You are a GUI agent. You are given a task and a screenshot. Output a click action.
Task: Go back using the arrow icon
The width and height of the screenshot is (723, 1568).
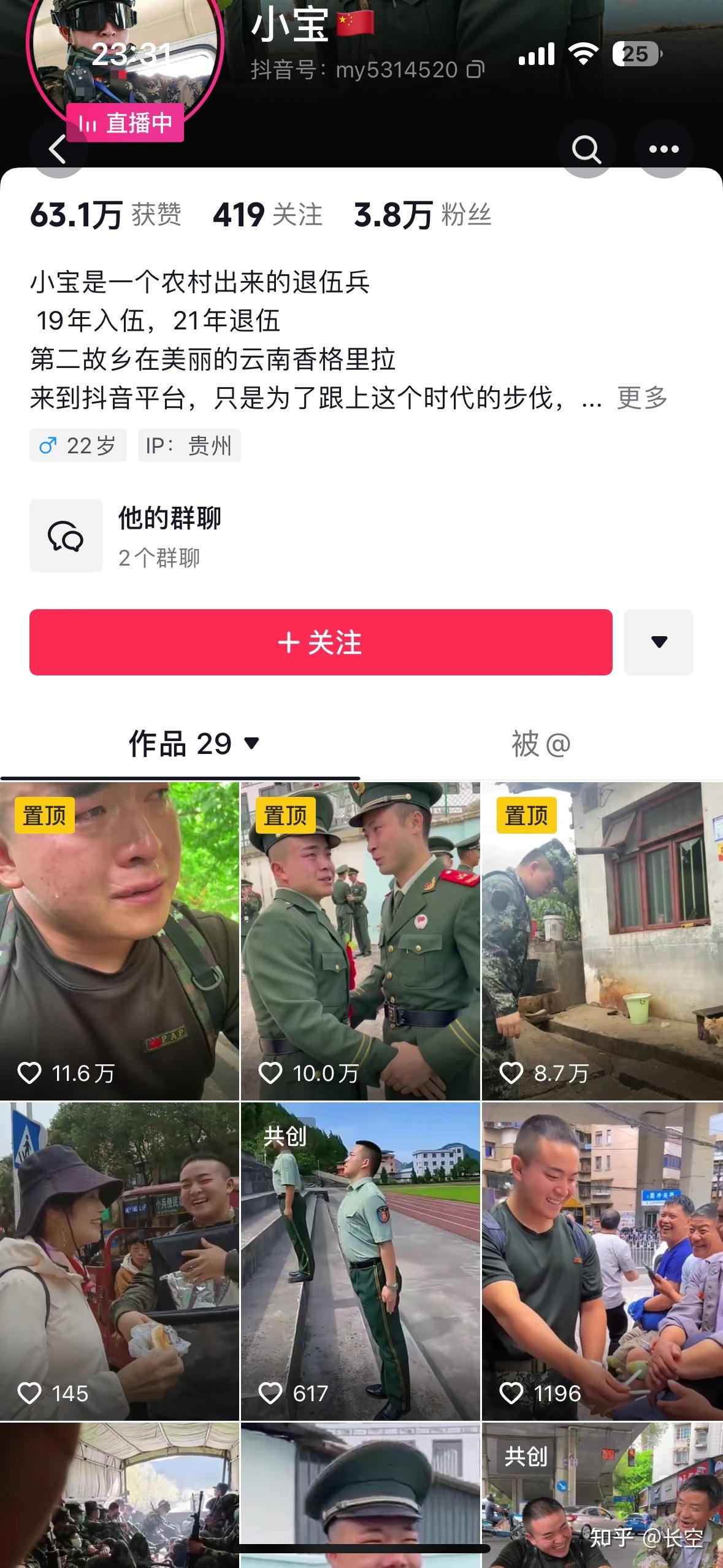[58, 149]
